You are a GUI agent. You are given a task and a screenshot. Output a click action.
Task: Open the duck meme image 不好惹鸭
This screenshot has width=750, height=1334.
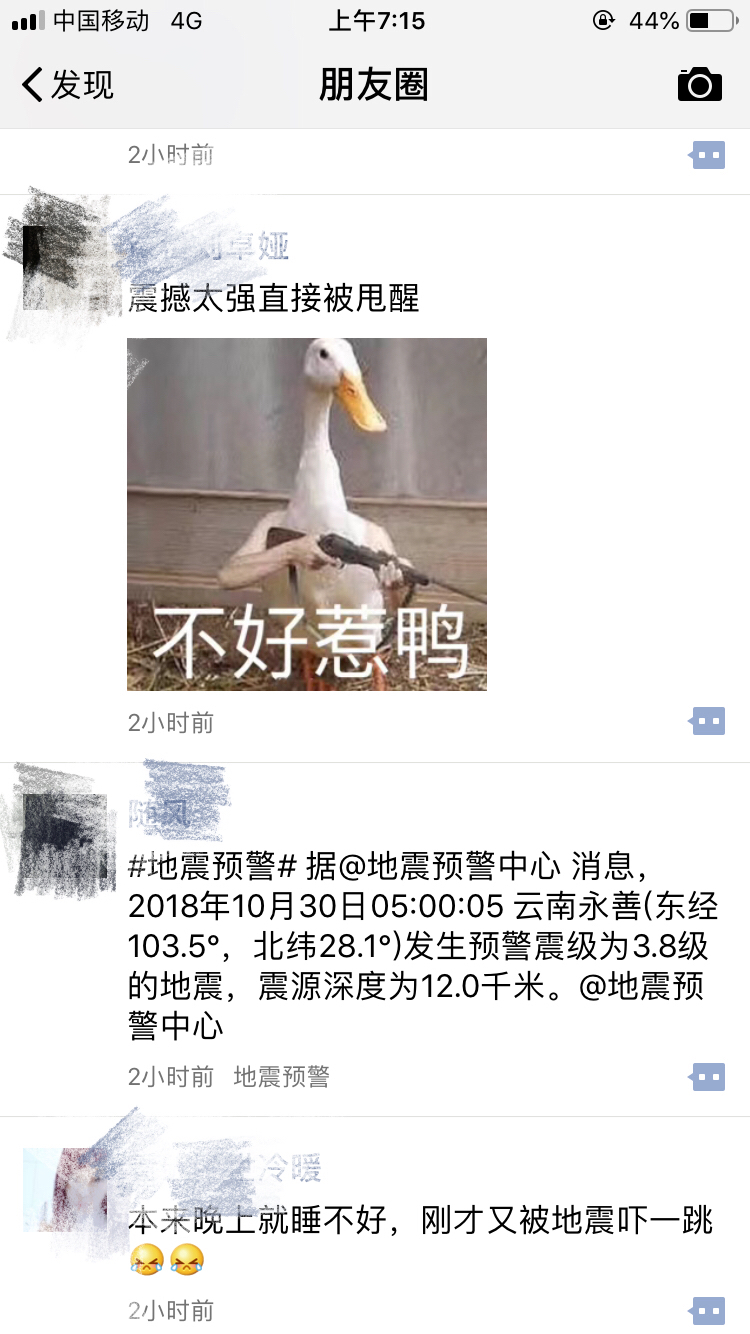306,514
